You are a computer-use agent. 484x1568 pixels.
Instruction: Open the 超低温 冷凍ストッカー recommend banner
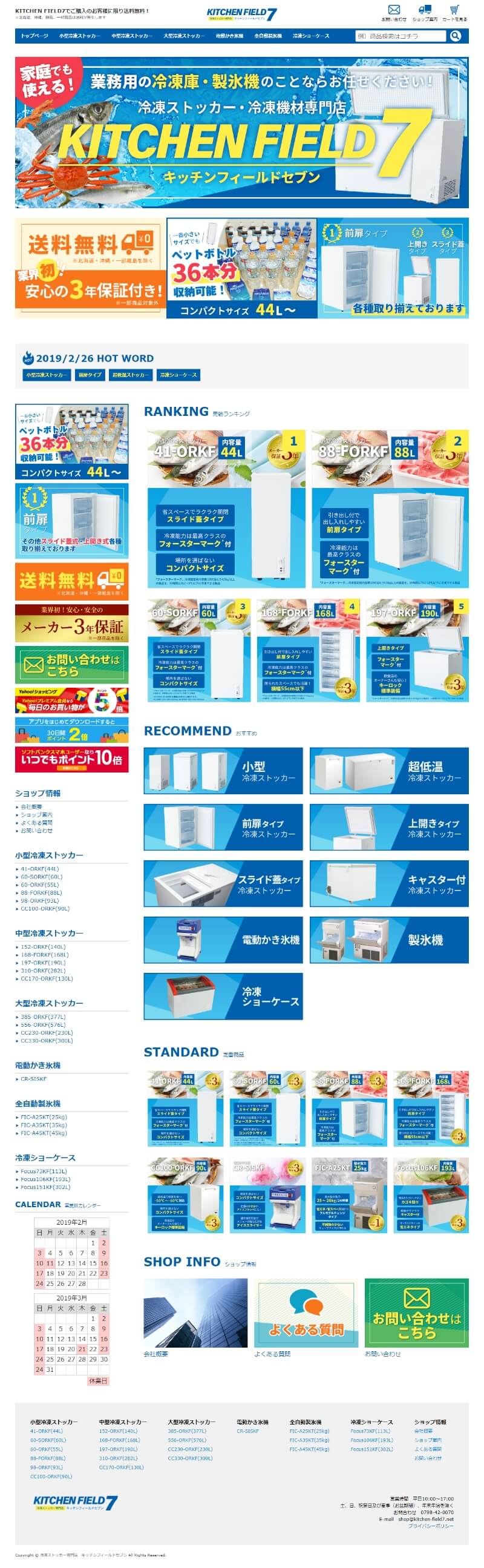click(x=388, y=771)
